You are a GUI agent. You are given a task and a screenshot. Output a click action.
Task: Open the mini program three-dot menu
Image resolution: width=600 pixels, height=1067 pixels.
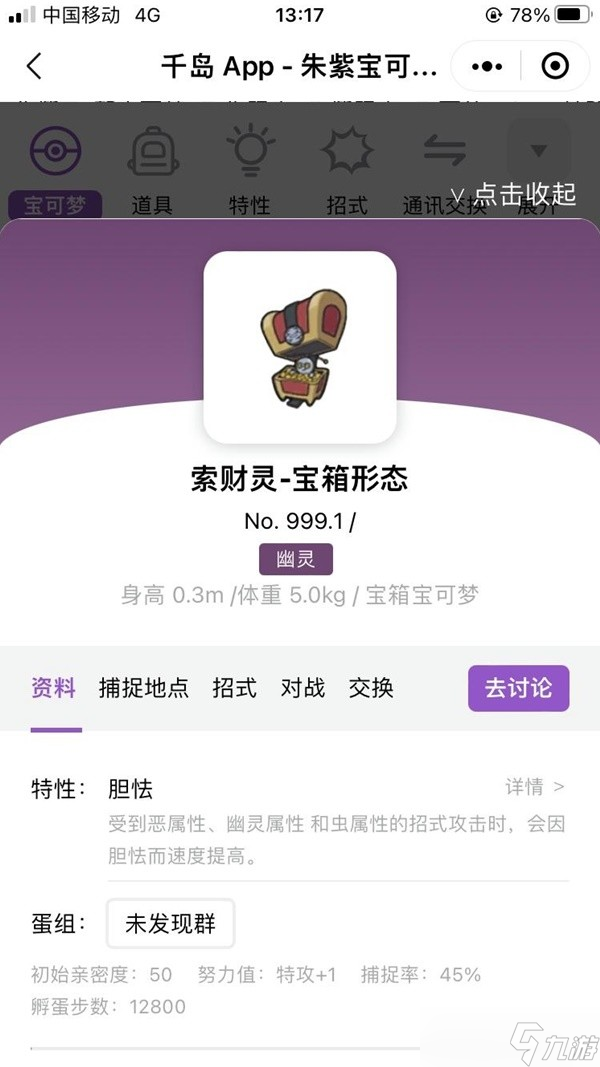click(487, 67)
